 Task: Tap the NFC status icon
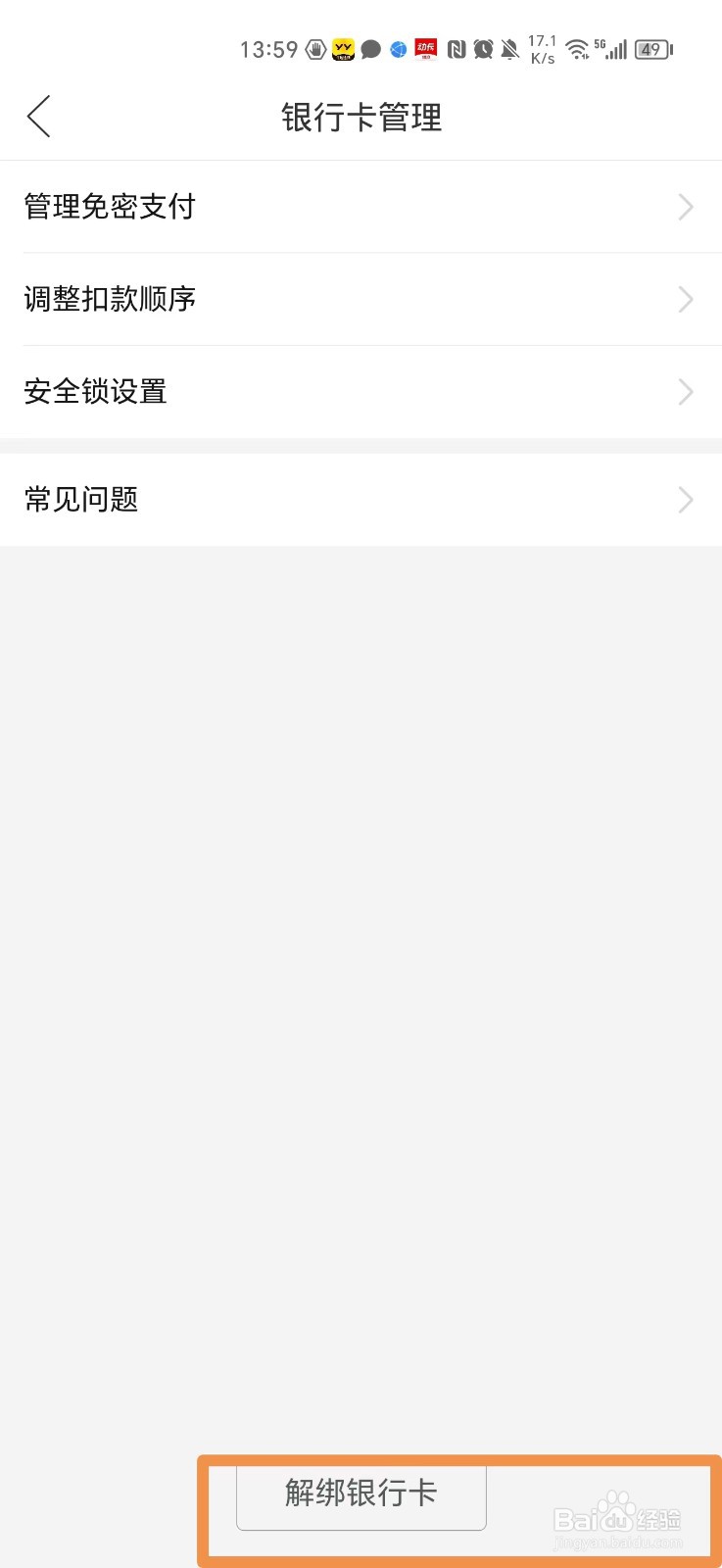click(455, 49)
